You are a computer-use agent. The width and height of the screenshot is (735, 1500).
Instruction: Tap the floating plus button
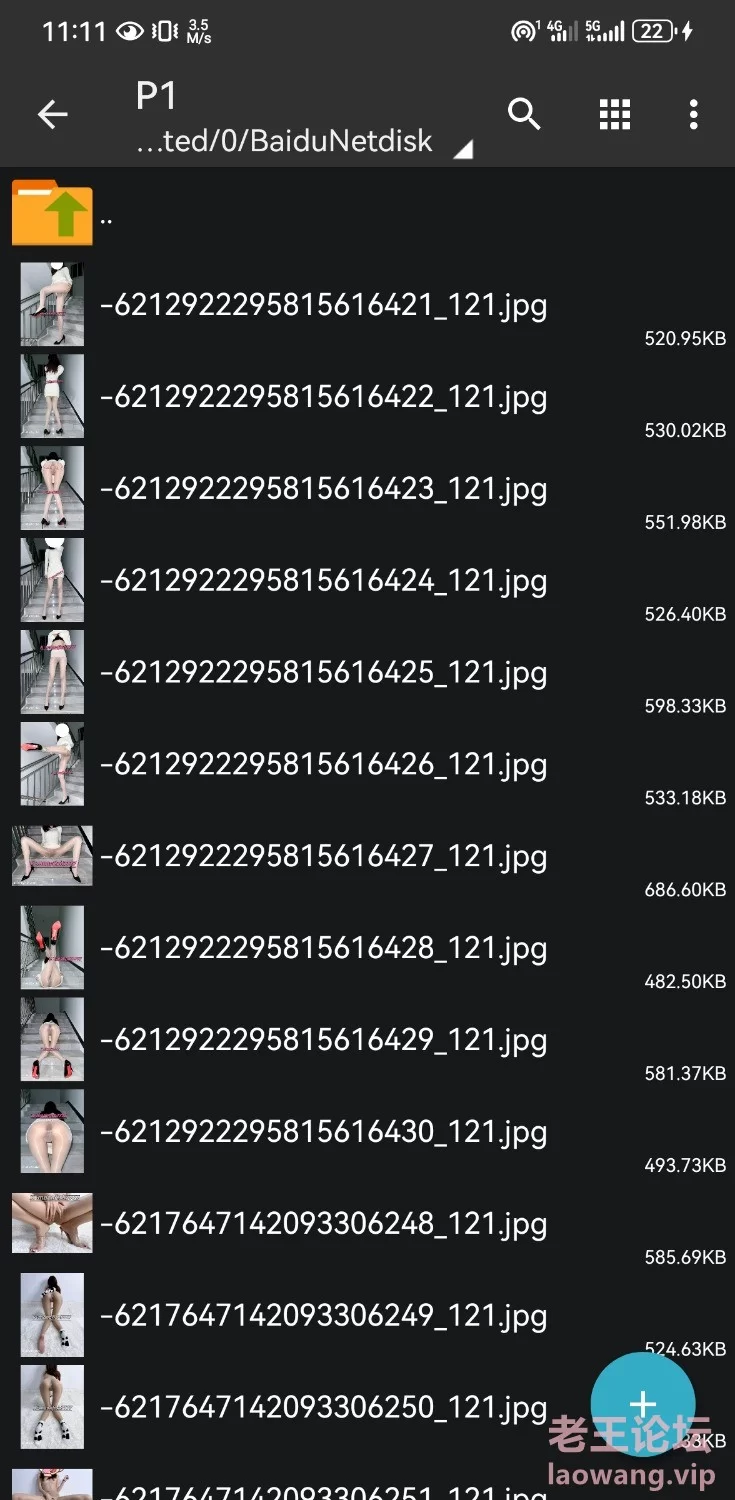click(x=642, y=1402)
